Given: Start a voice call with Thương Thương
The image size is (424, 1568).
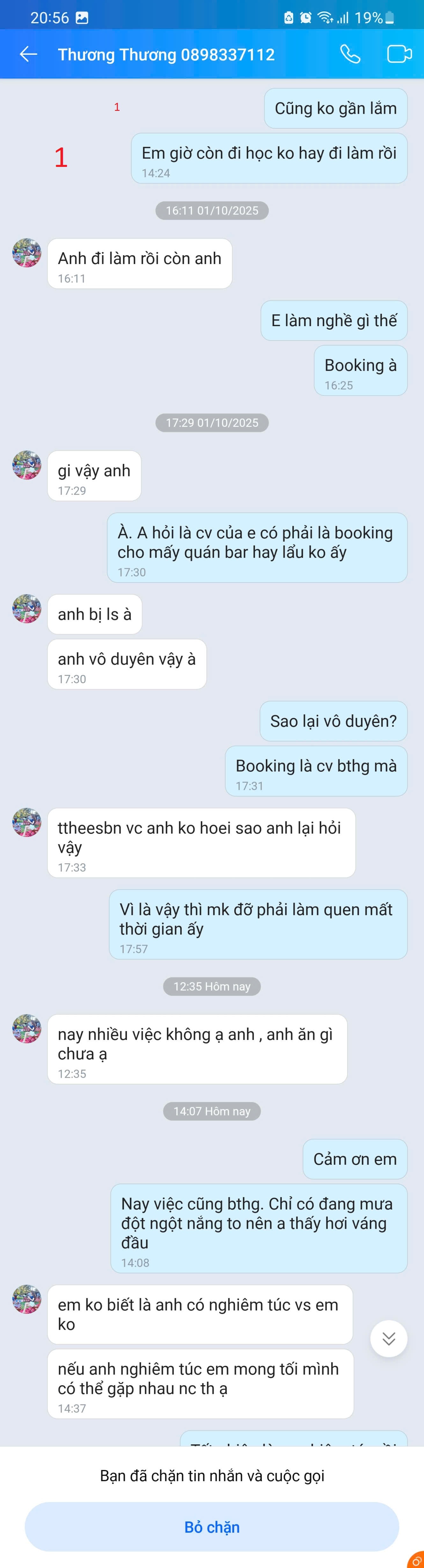Looking at the screenshot, I should pos(350,54).
